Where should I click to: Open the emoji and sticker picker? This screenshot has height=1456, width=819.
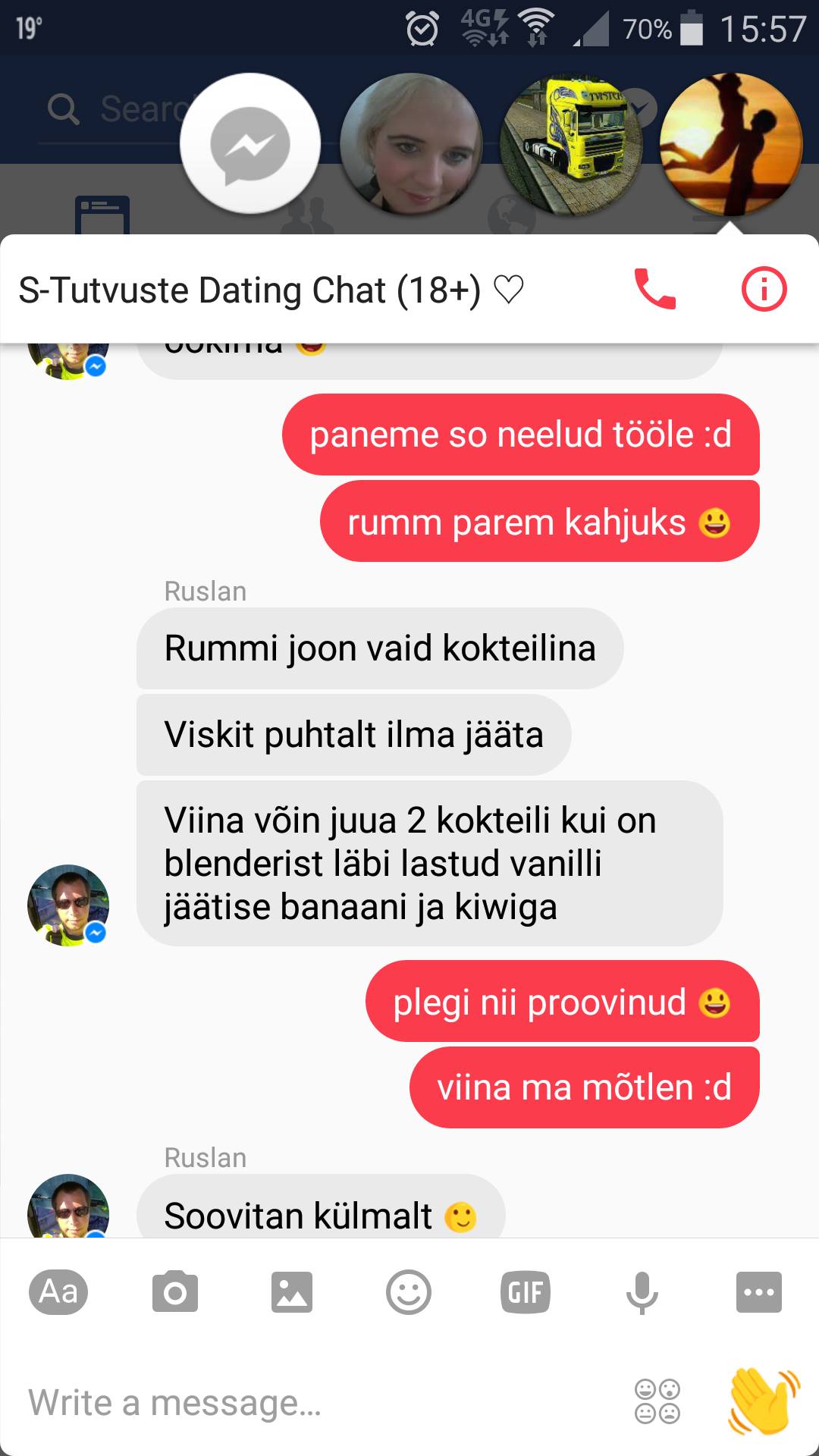[409, 1291]
